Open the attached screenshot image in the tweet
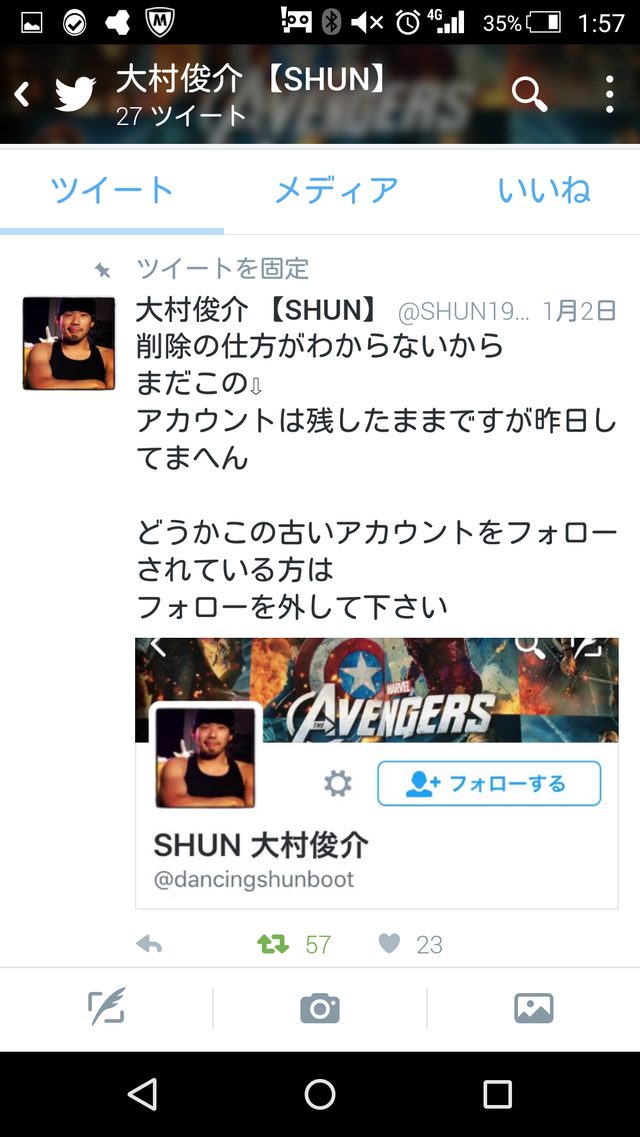Viewport: 640px width, 1137px height. [x=376, y=772]
